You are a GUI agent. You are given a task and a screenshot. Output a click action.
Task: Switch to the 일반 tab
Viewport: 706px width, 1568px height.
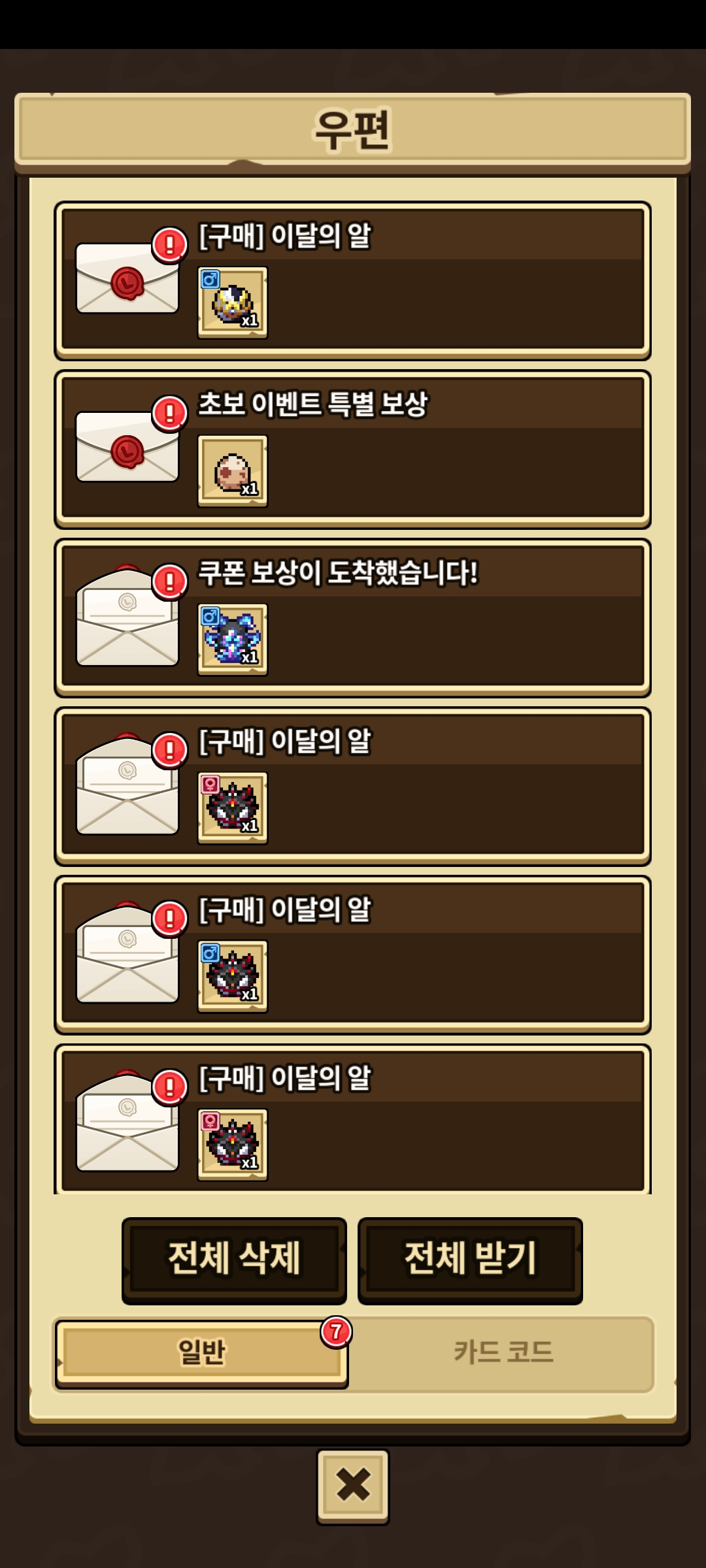[201, 1352]
